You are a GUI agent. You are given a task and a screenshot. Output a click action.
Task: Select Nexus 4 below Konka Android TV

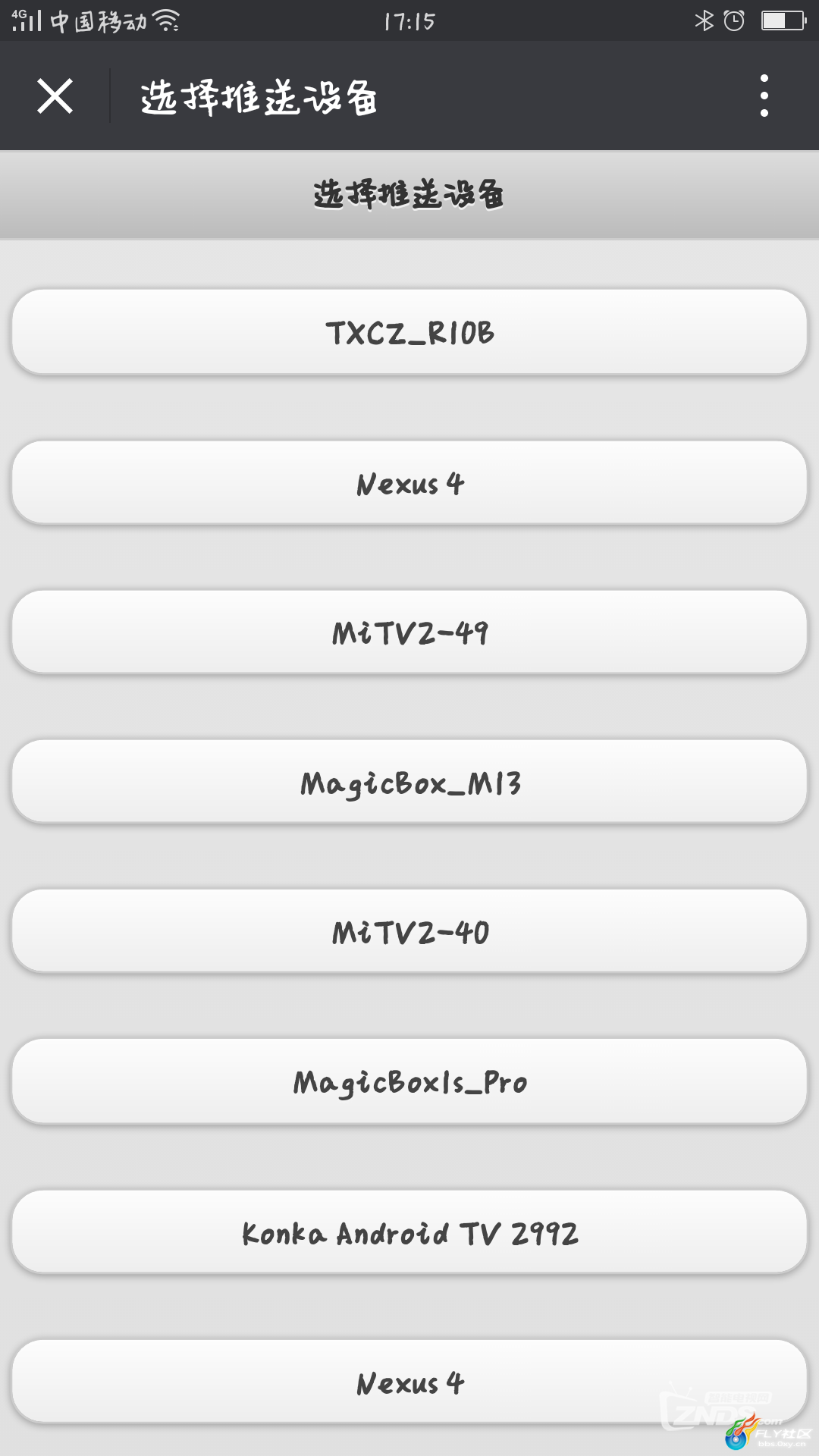pyautogui.click(x=409, y=1382)
